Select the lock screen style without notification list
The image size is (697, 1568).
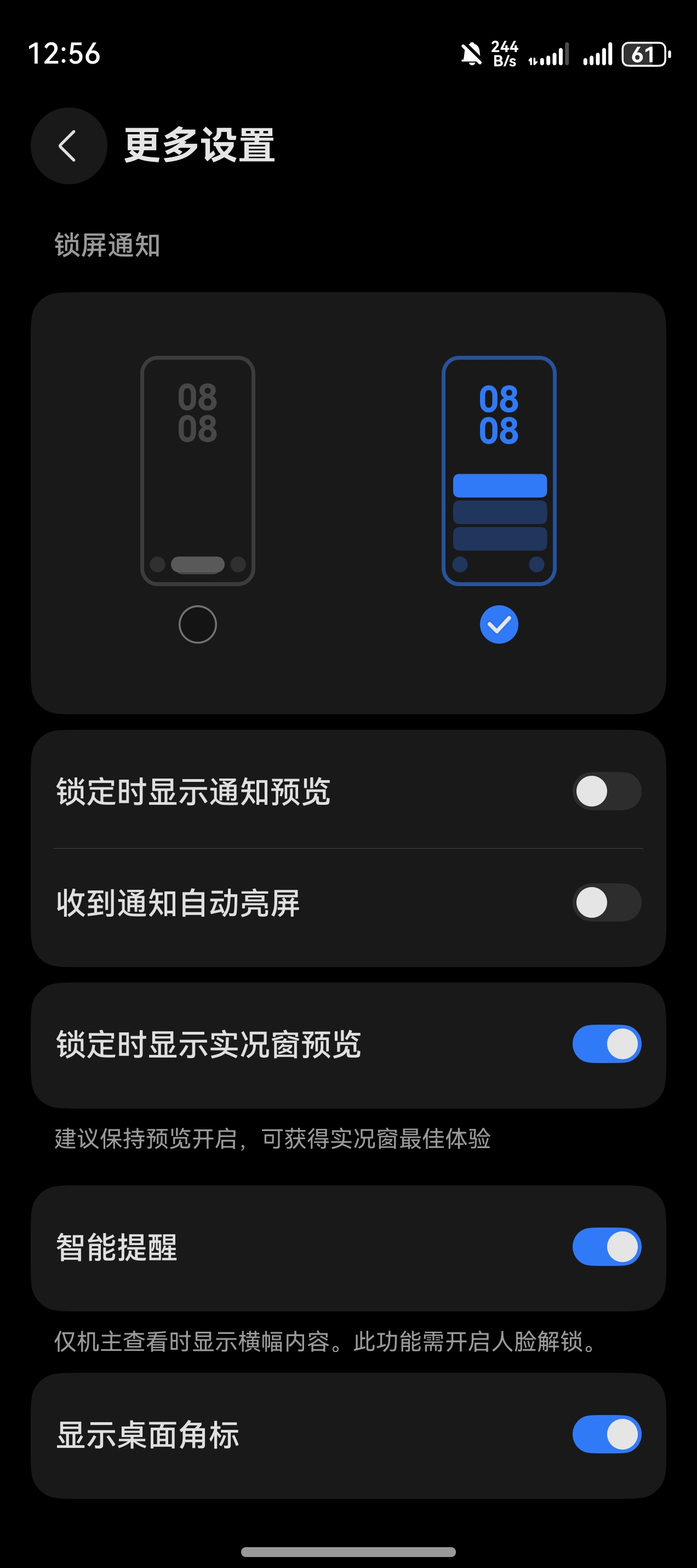[197, 624]
